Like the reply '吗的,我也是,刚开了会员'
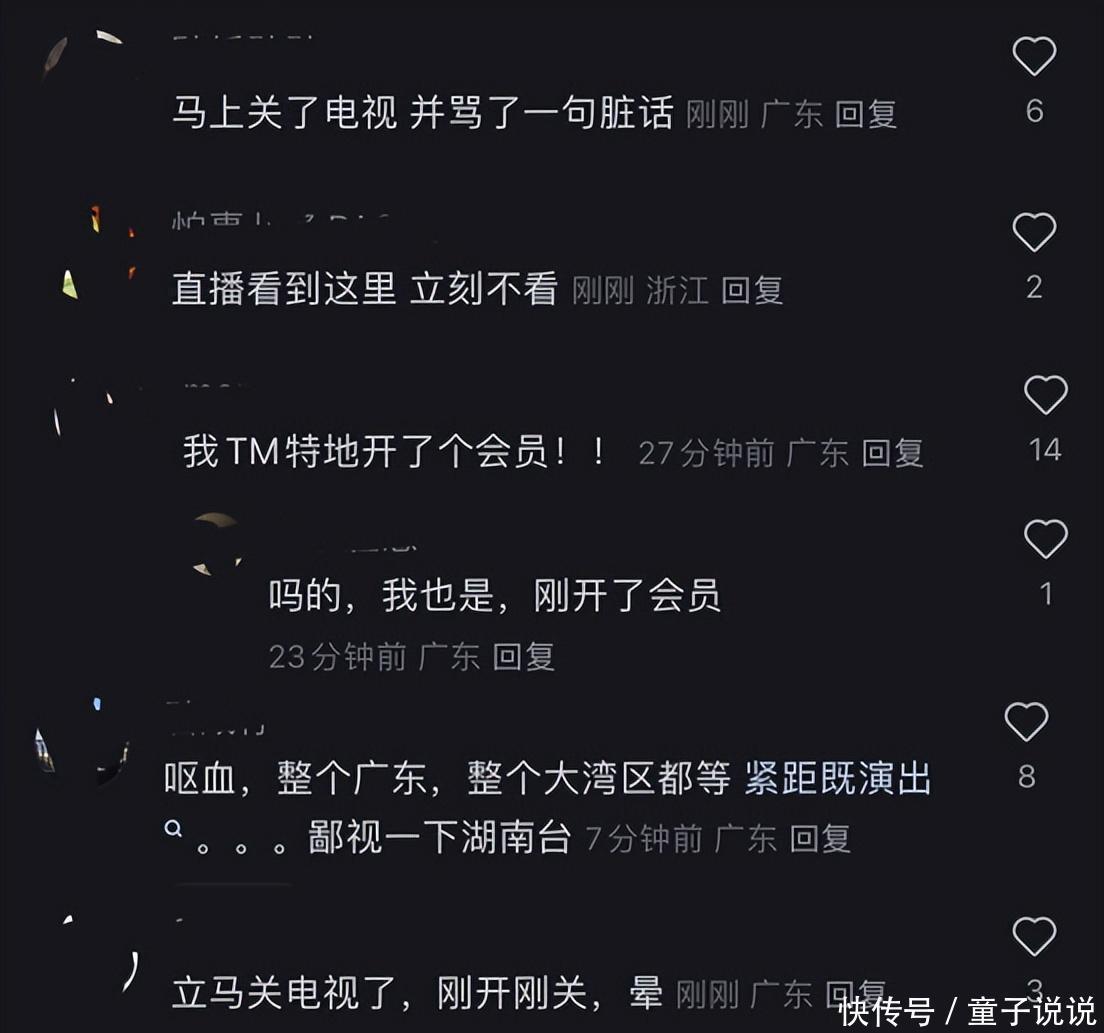This screenshot has width=1104, height=1033. pos(1045,540)
